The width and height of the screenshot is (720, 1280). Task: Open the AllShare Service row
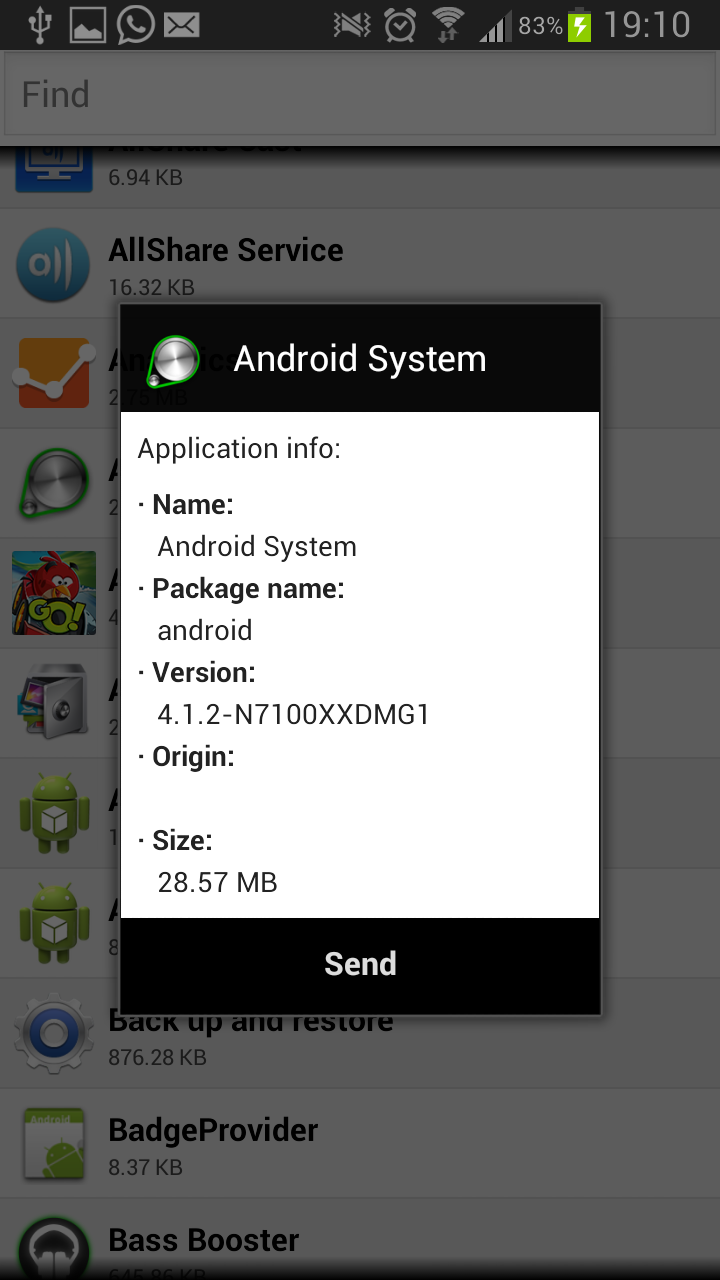(360, 264)
